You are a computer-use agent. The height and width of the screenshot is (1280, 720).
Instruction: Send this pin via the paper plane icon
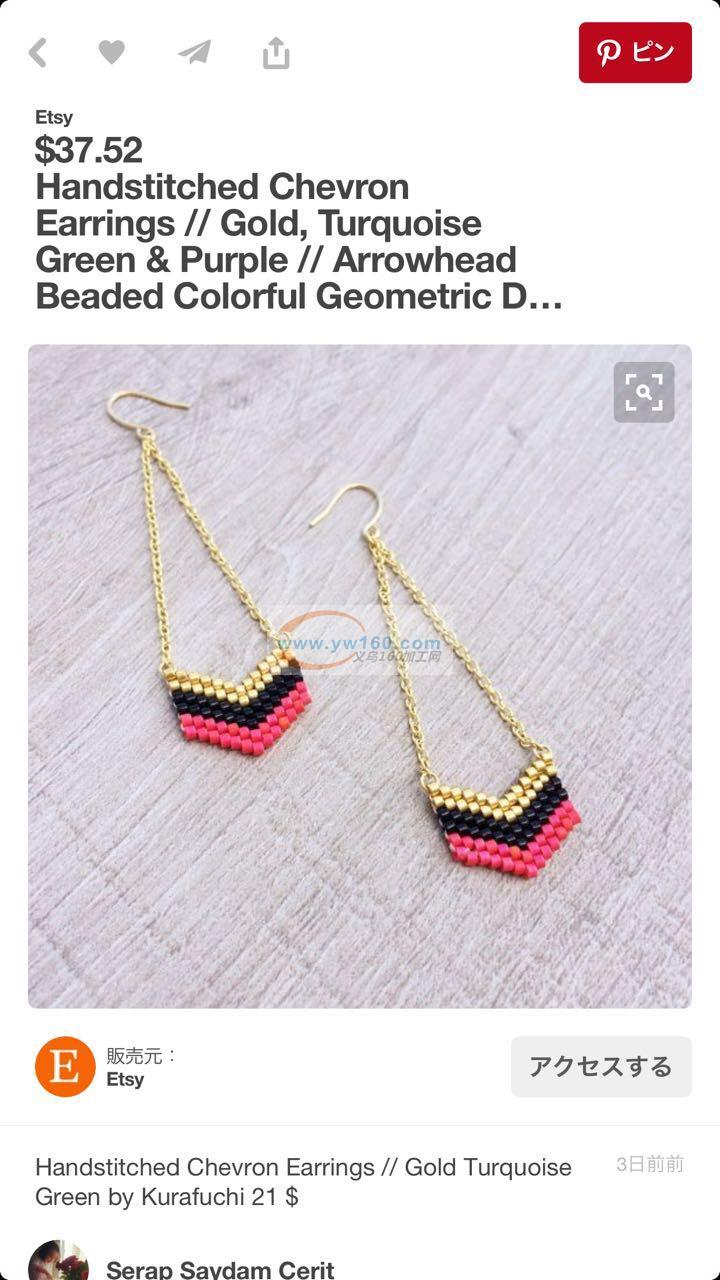point(194,52)
